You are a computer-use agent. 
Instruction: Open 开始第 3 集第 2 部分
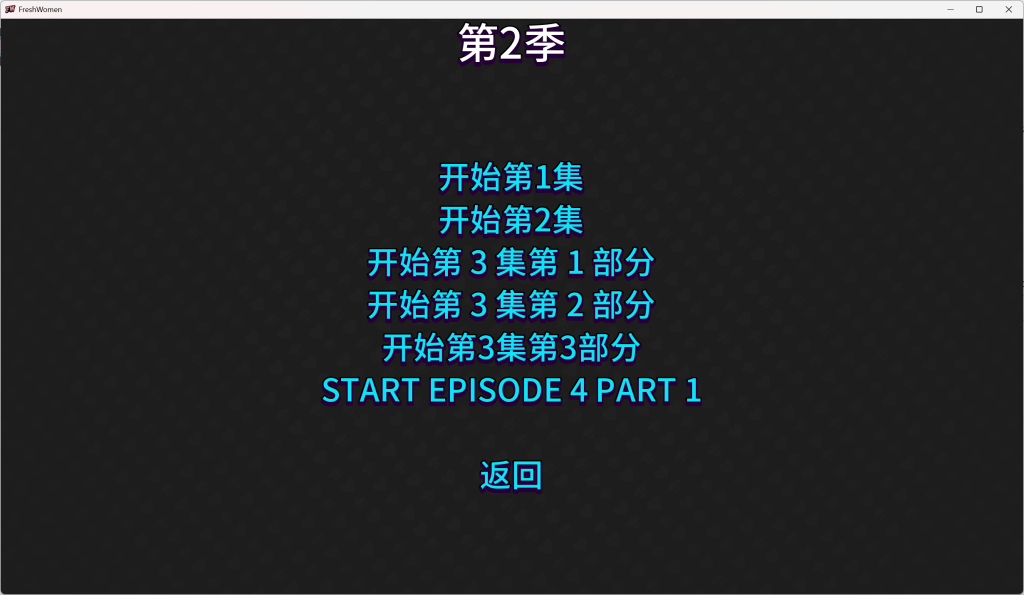511,305
